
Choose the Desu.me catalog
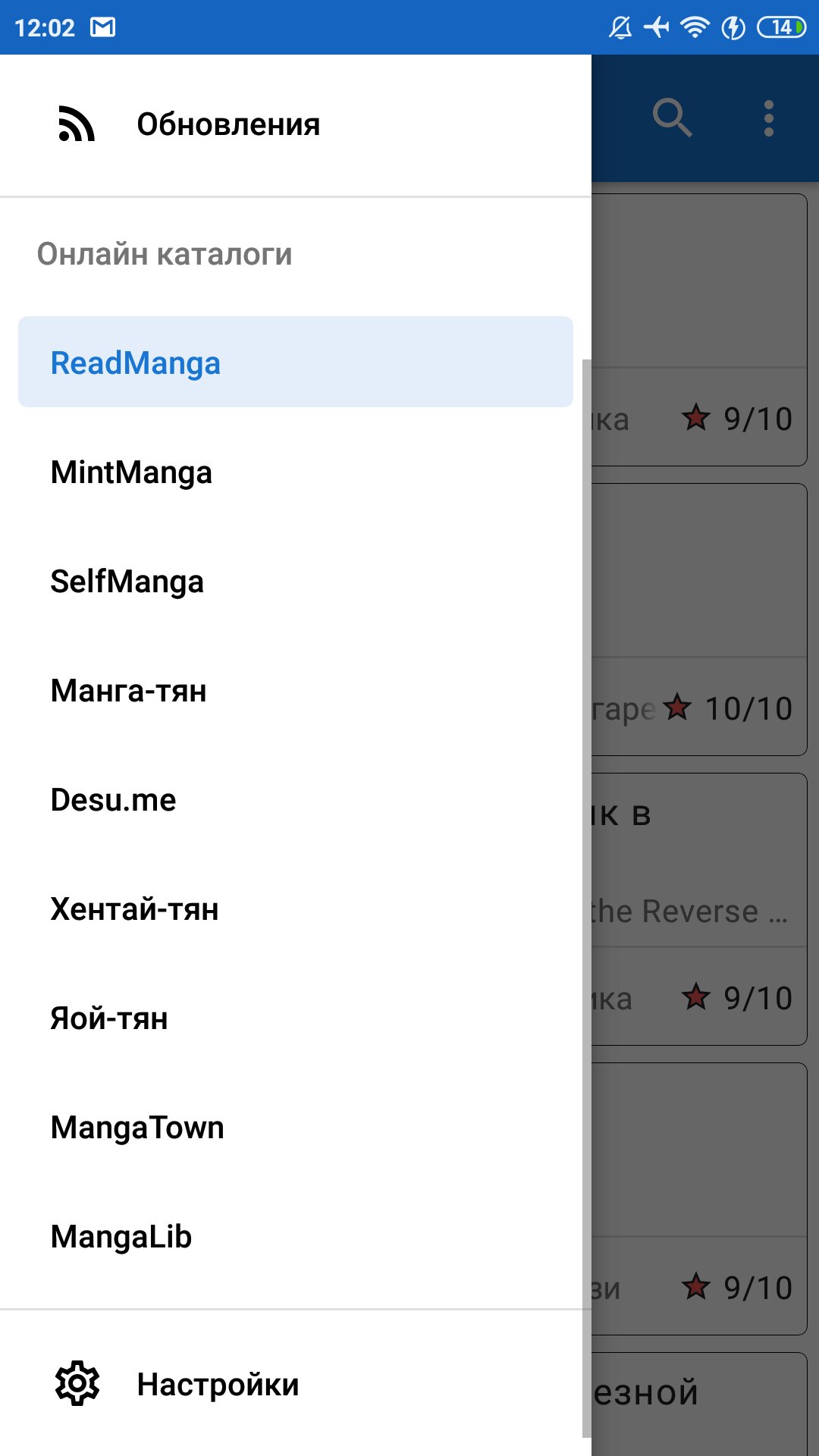(x=296, y=799)
